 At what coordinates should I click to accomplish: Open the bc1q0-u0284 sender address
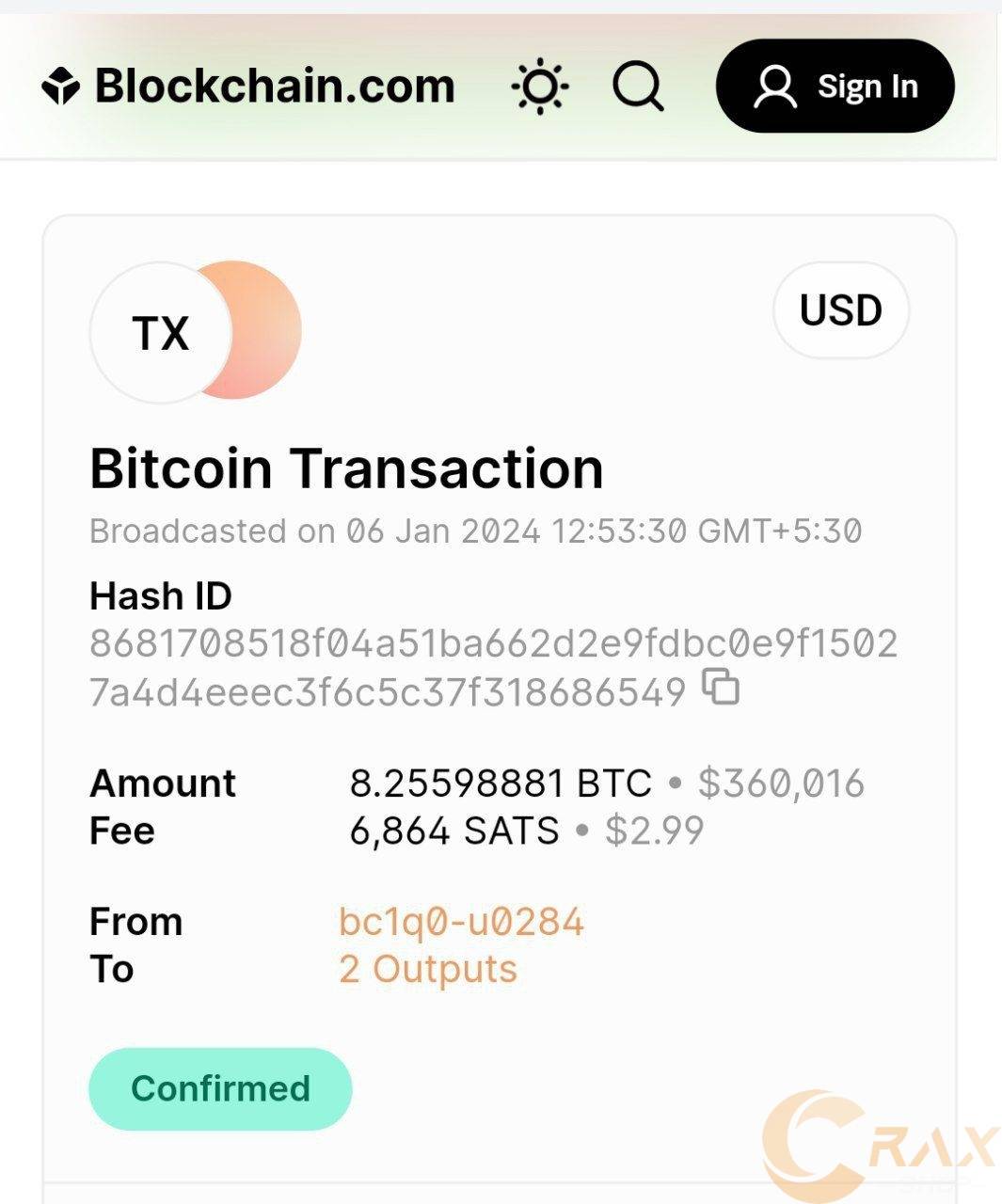tap(461, 922)
